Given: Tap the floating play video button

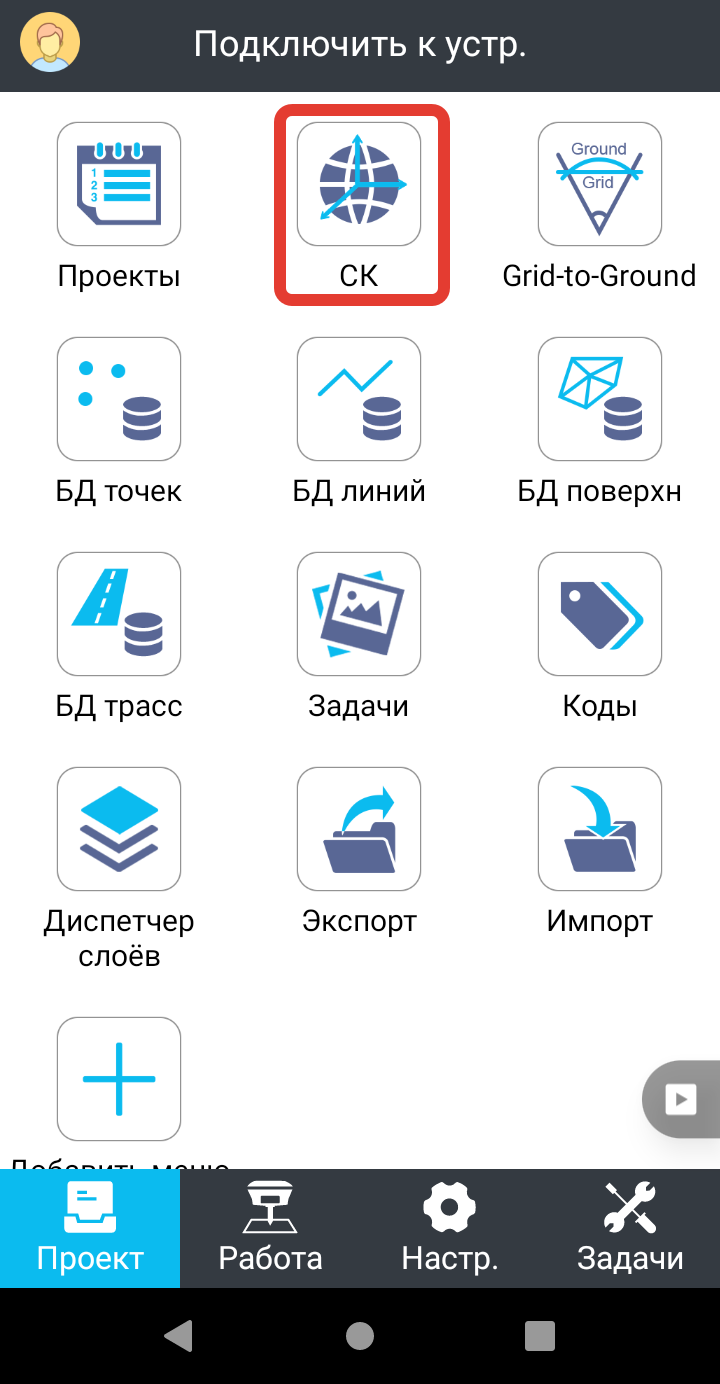Looking at the screenshot, I should point(681,1099).
